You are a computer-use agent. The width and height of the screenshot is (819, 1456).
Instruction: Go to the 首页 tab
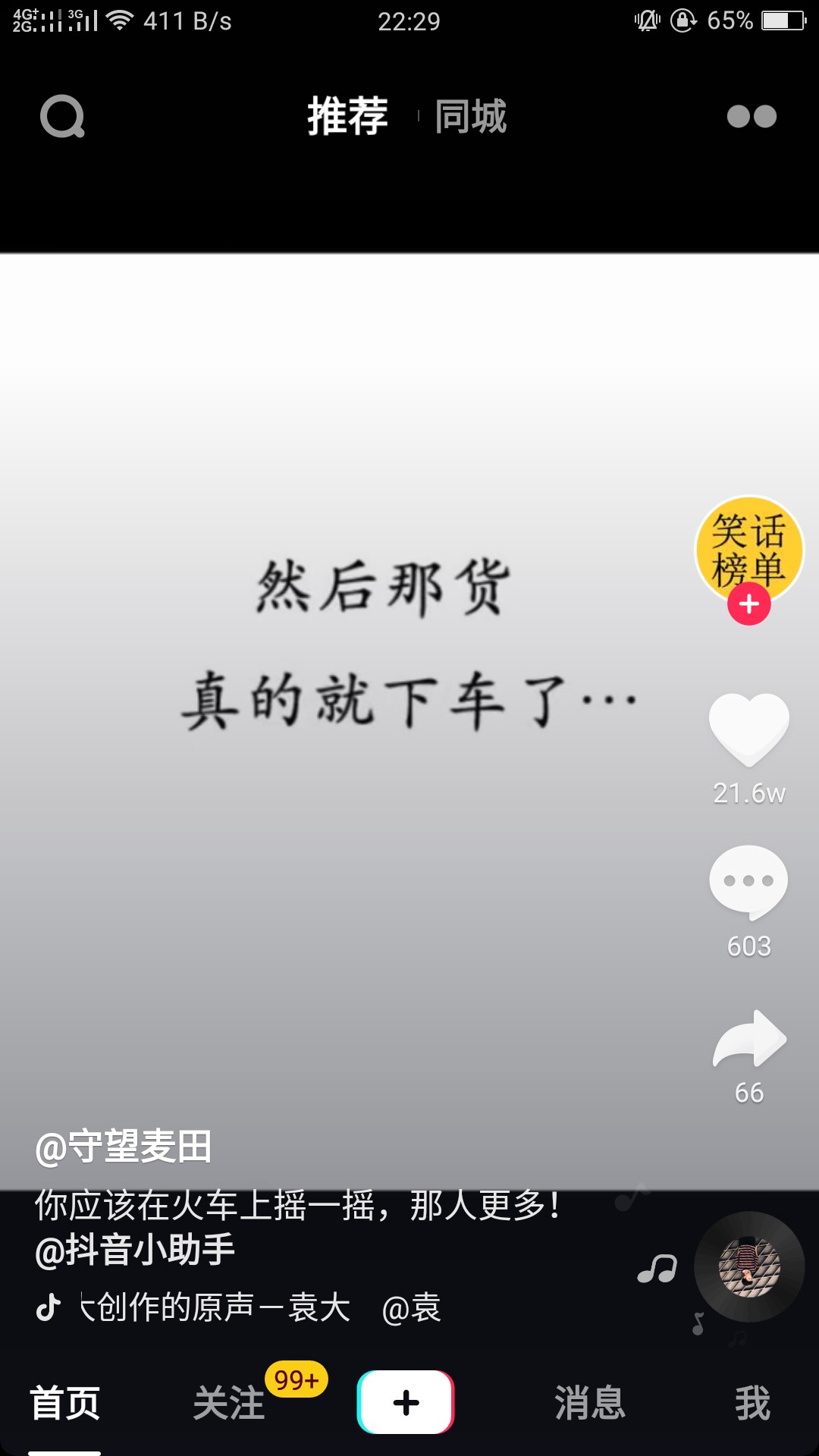[64, 1403]
